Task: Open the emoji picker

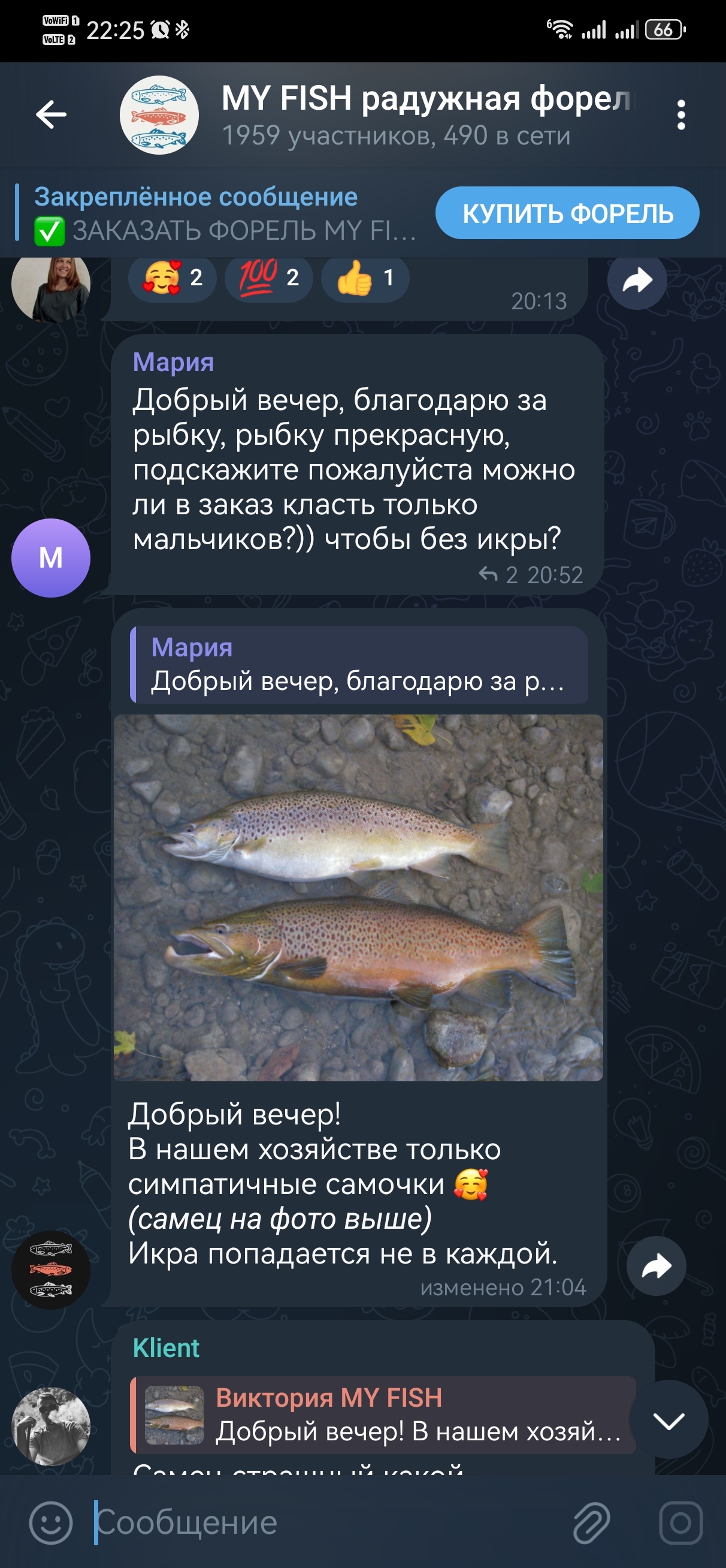Action: click(x=50, y=1522)
